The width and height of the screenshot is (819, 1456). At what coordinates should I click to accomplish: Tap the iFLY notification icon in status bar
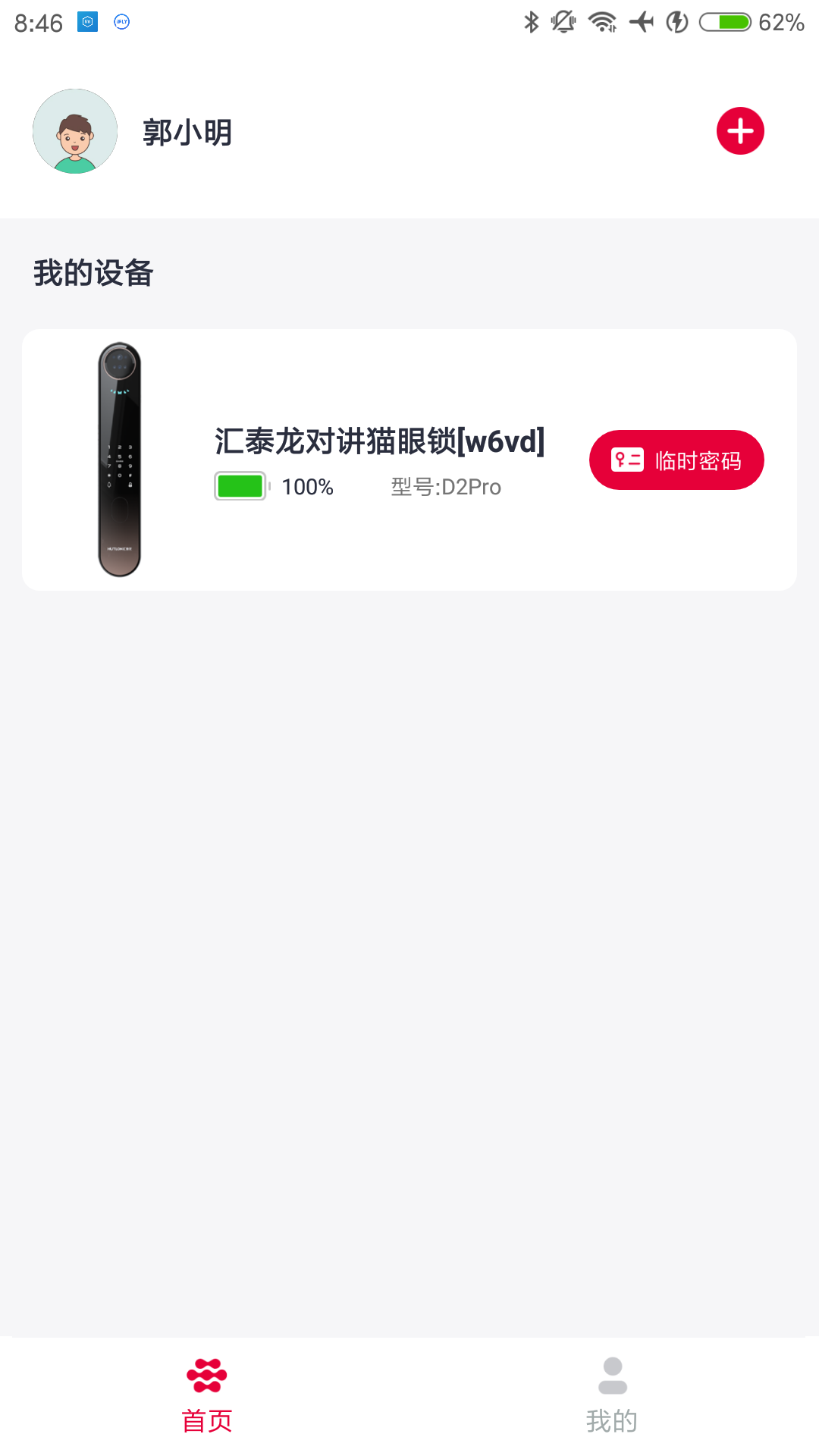pyautogui.click(x=121, y=20)
